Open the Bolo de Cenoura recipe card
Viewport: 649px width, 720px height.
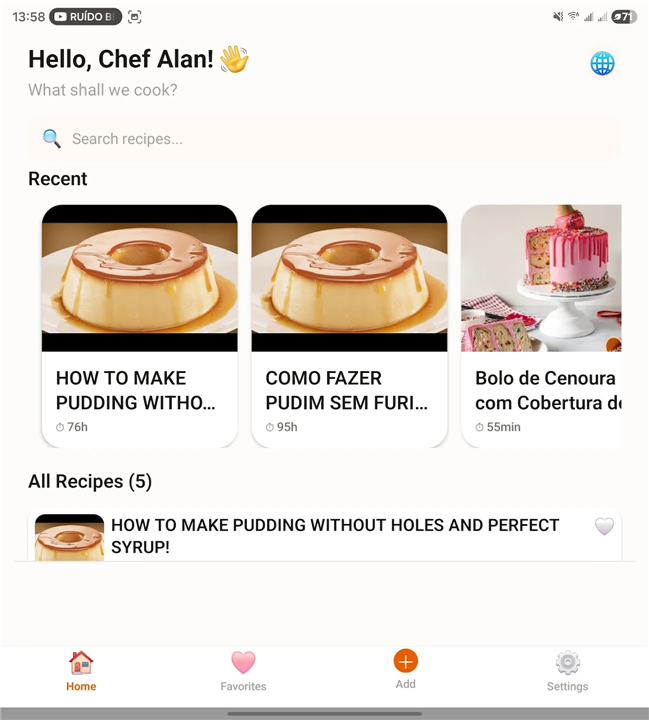click(x=541, y=326)
